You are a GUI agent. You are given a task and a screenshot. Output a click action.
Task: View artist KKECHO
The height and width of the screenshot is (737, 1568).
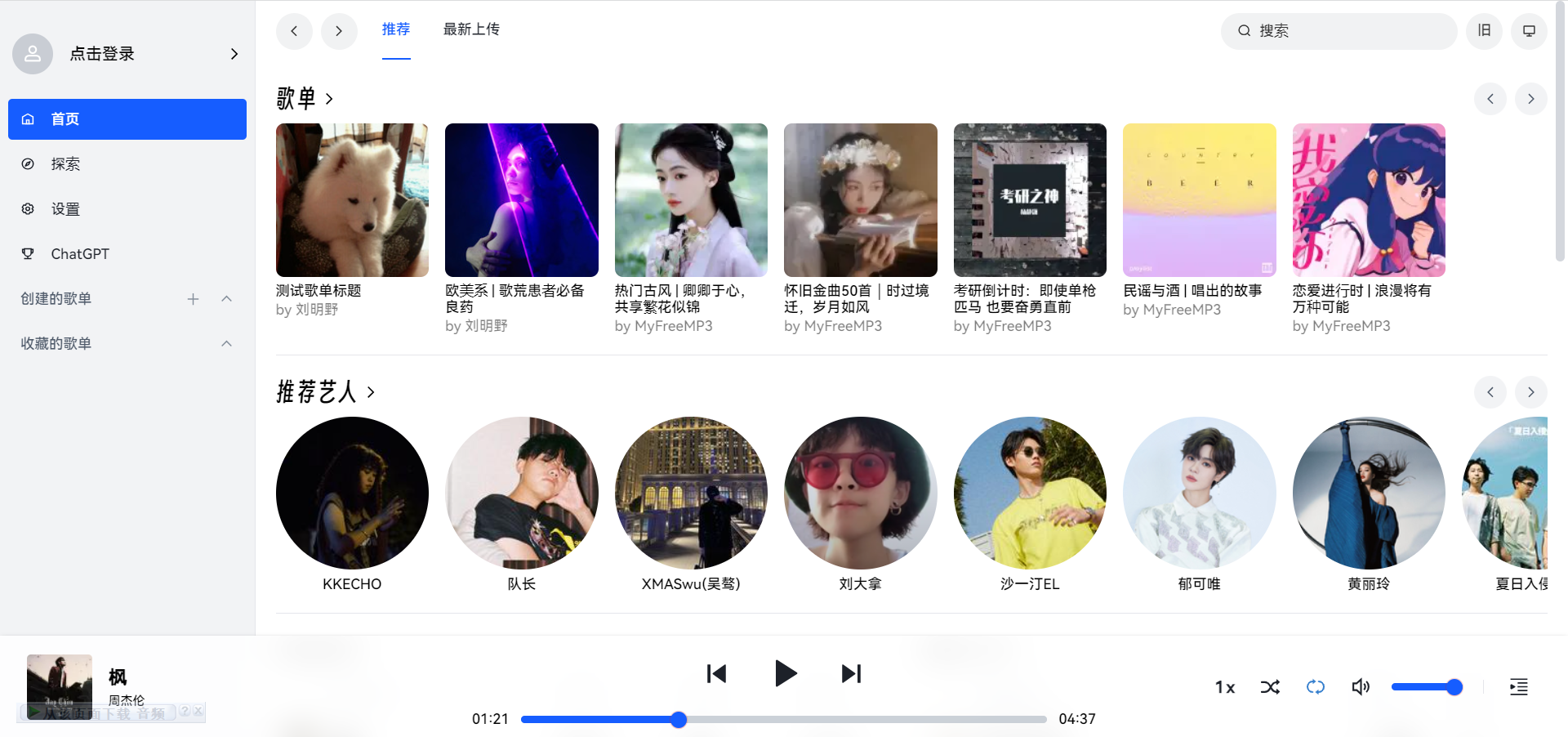click(x=352, y=494)
